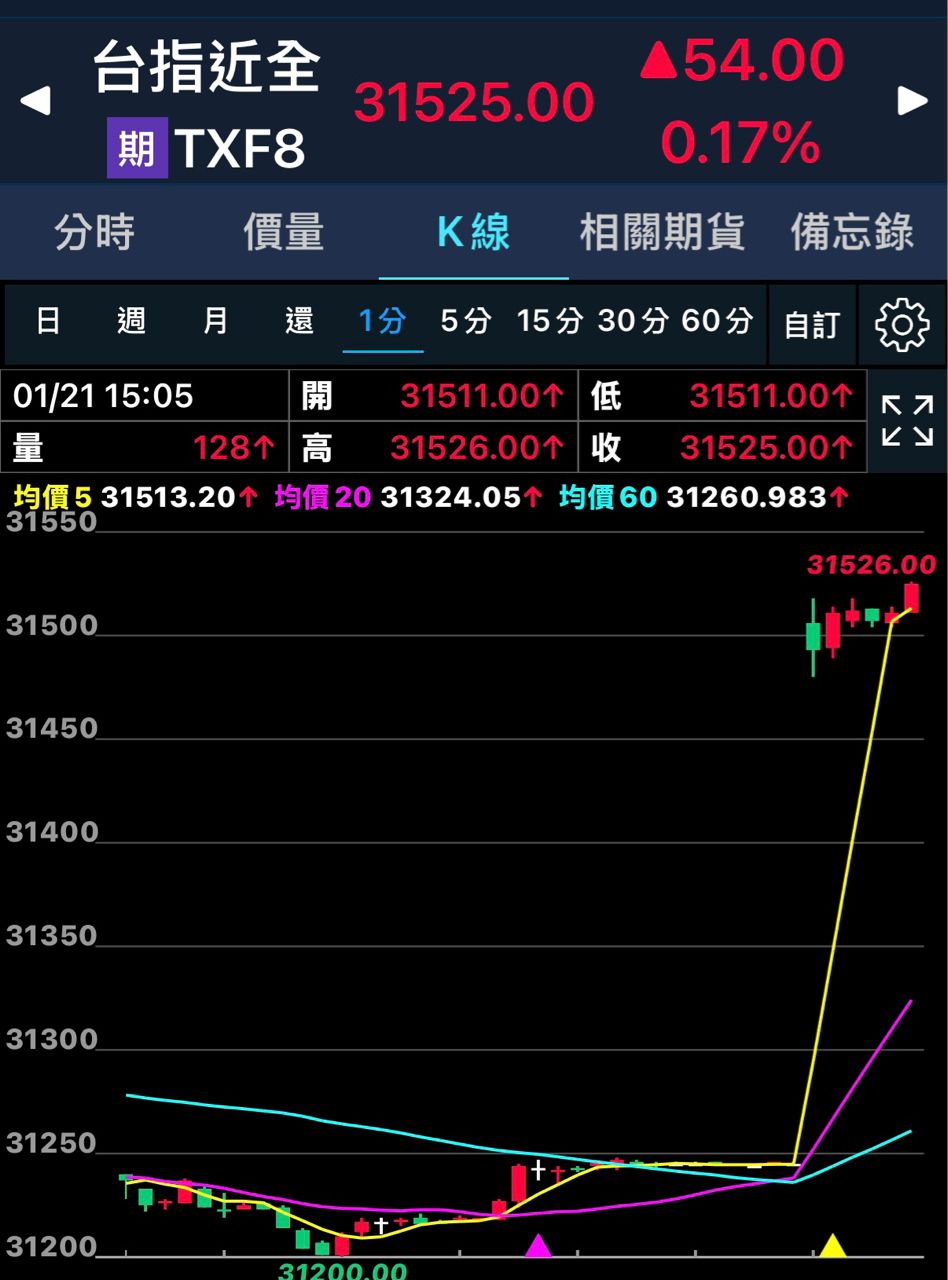
Task: Switch to the 價量 tab
Action: tap(284, 233)
